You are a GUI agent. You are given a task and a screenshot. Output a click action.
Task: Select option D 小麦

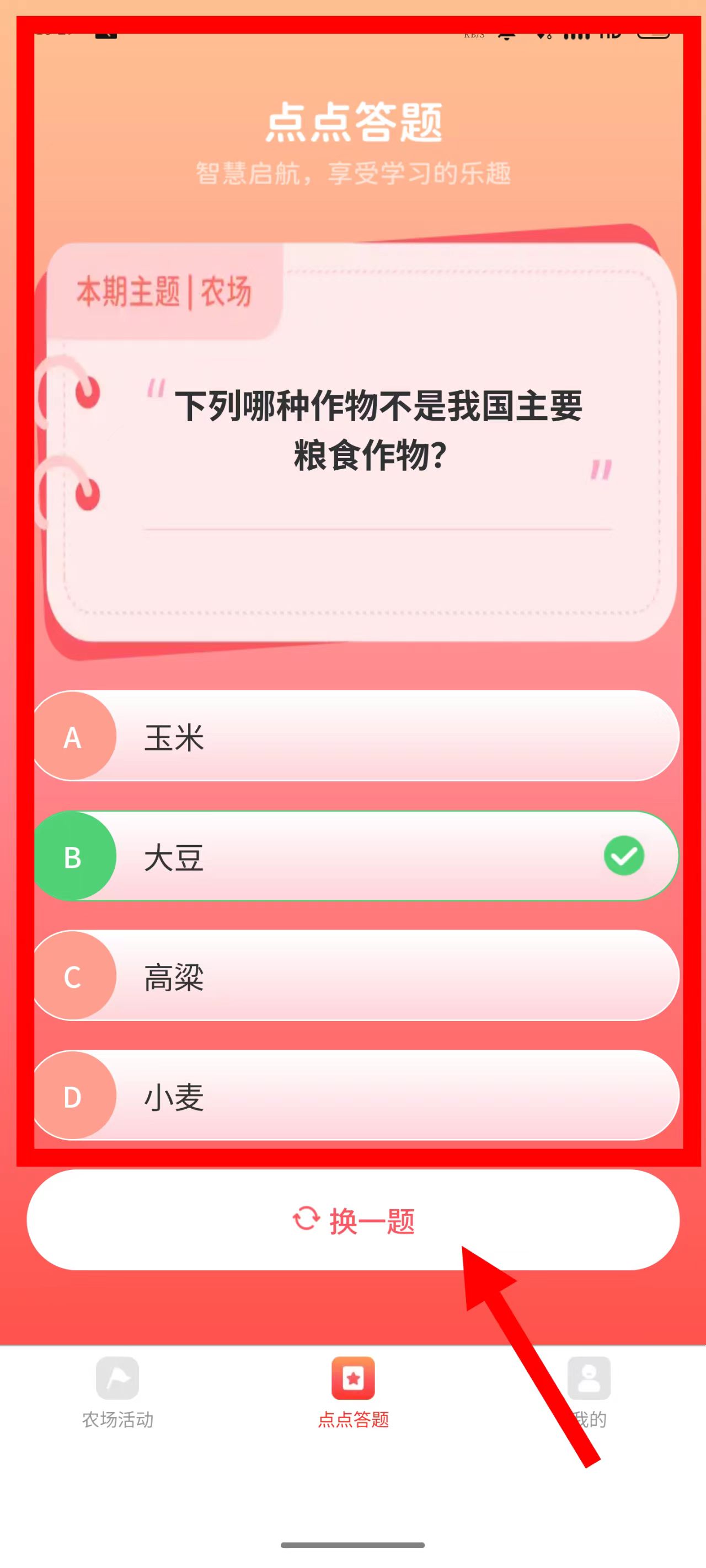click(x=356, y=1095)
